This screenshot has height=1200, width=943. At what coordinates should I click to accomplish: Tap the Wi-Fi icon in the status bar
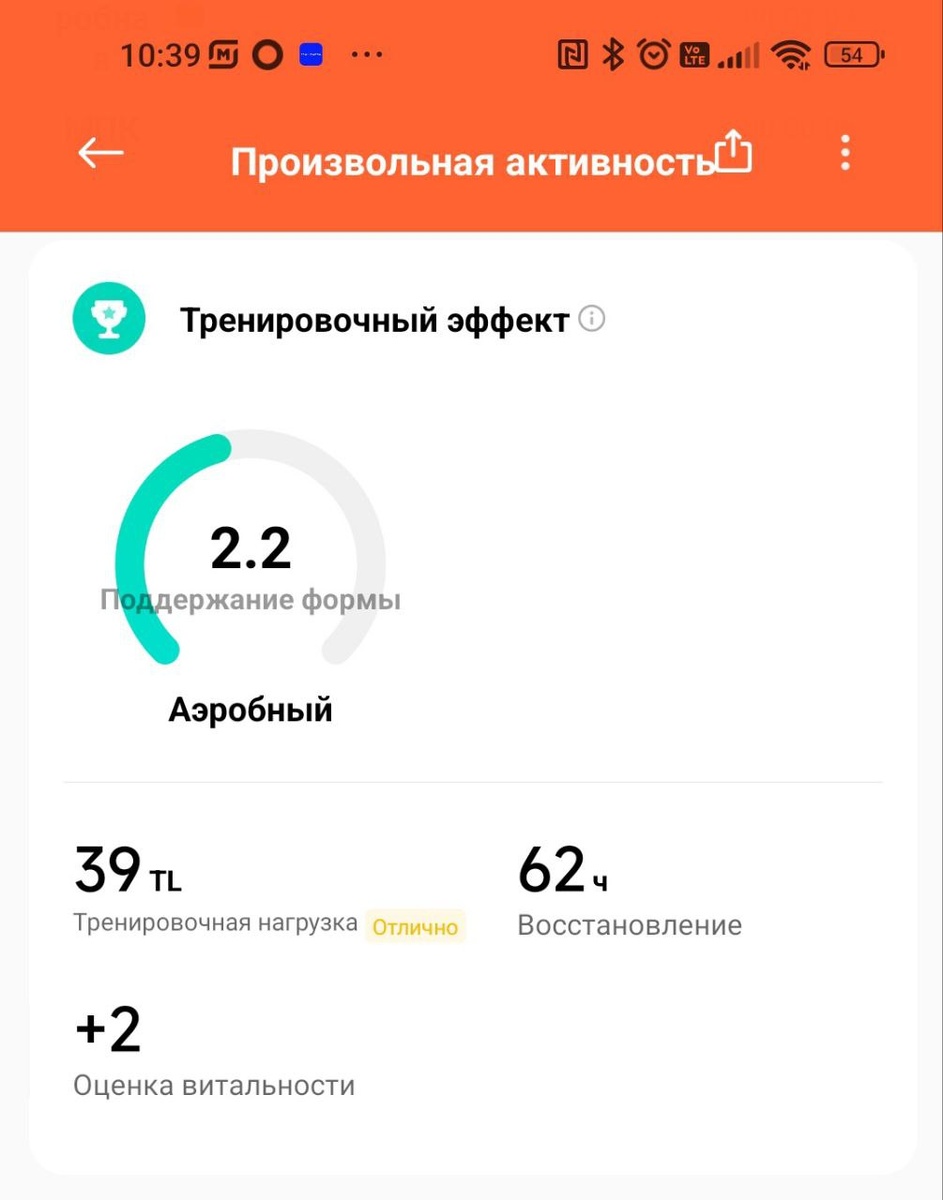793,54
